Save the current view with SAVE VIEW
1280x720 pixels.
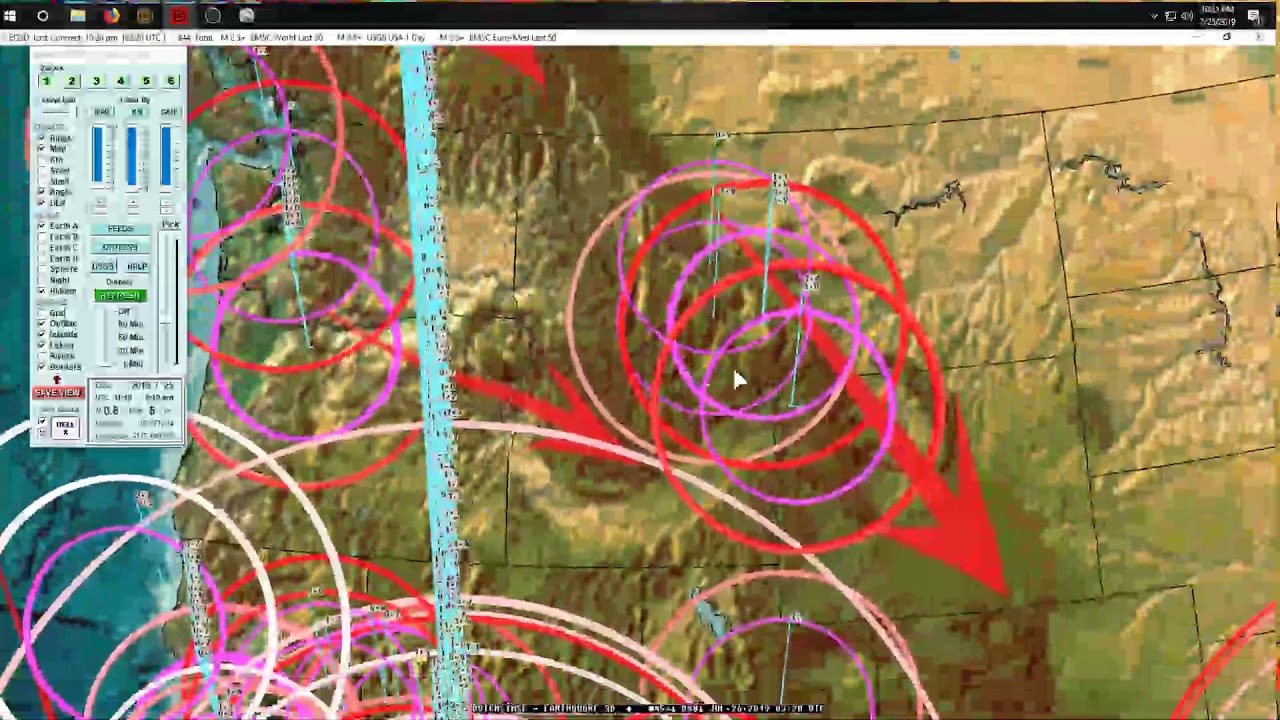click(57, 393)
